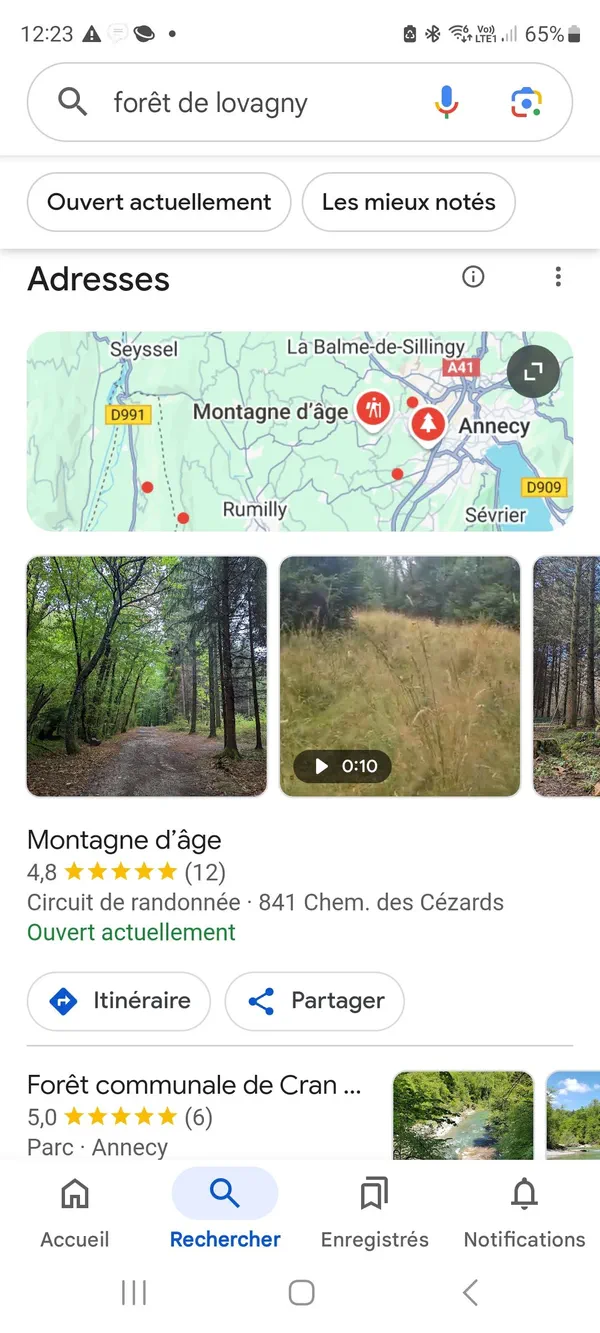600x1333 pixels.
Task: Show info about the Adresses results
Action: click(x=473, y=277)
